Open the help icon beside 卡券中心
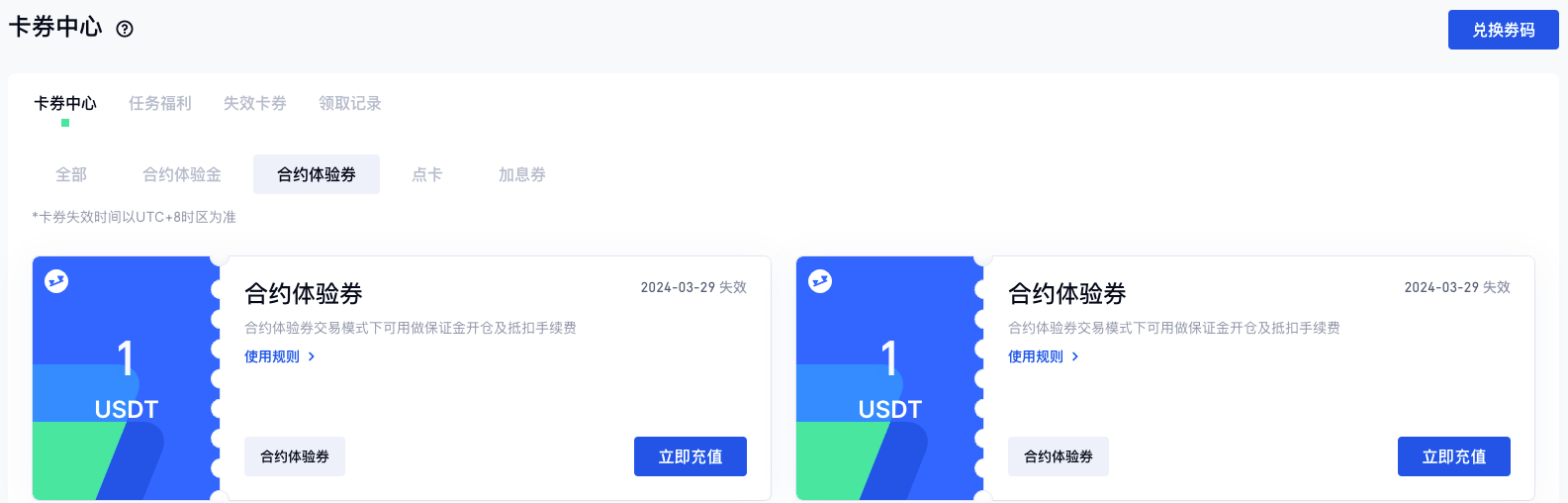Screen dimensions: 1568x503 (125, 29)
